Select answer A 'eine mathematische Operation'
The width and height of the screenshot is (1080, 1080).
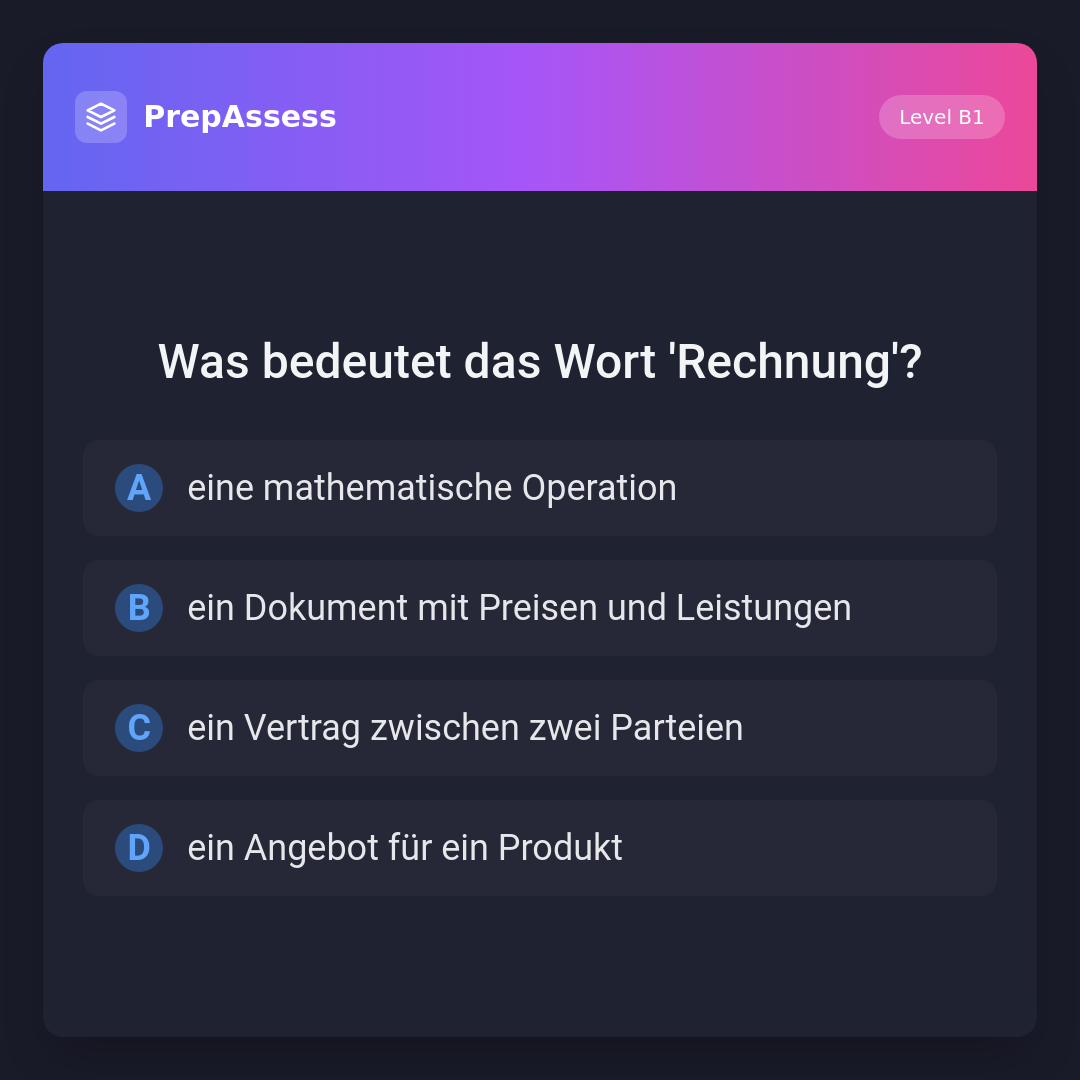[x=540, y=488]
